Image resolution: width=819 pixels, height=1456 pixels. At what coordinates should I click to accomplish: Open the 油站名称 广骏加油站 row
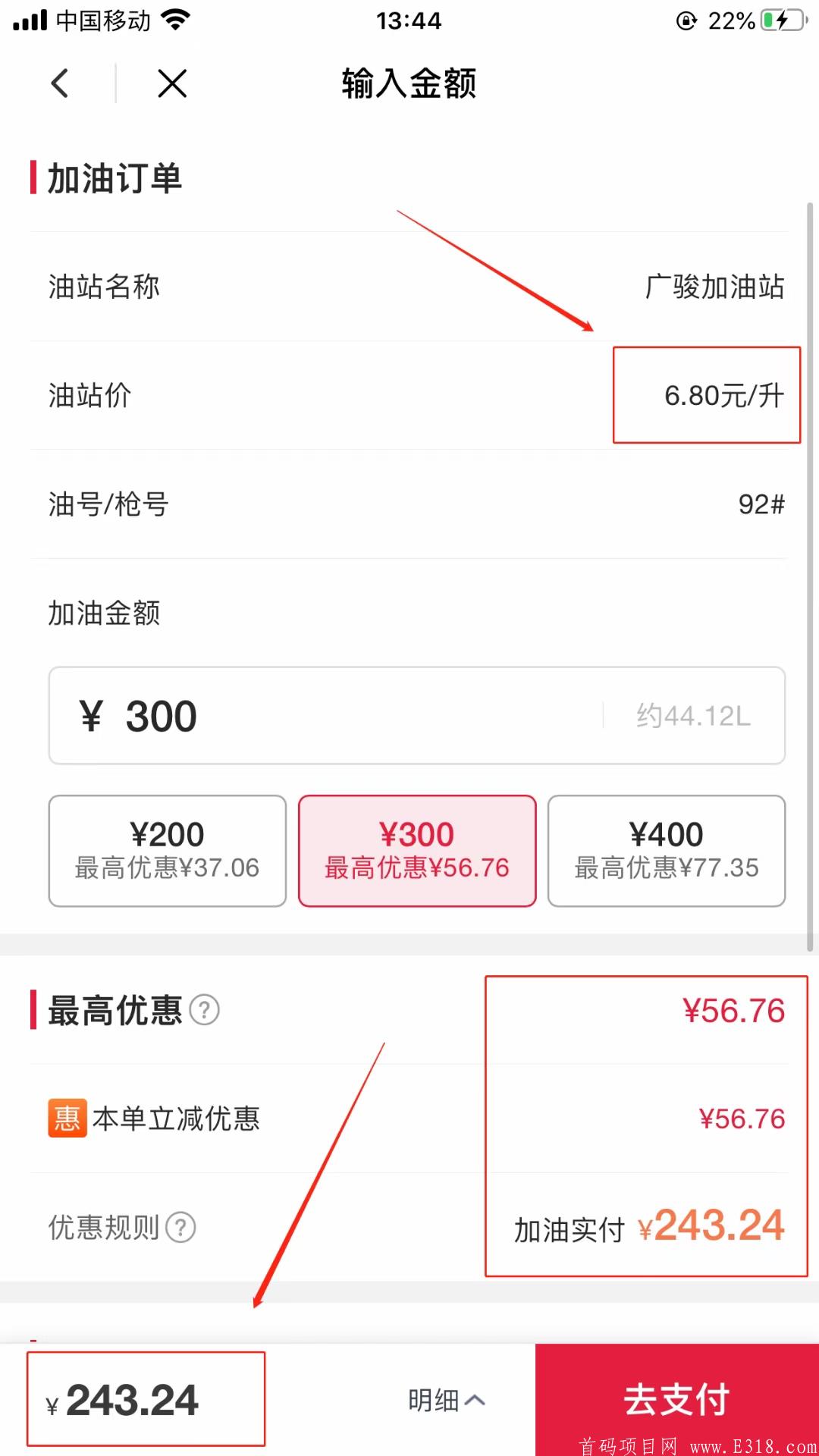[409, 287]
